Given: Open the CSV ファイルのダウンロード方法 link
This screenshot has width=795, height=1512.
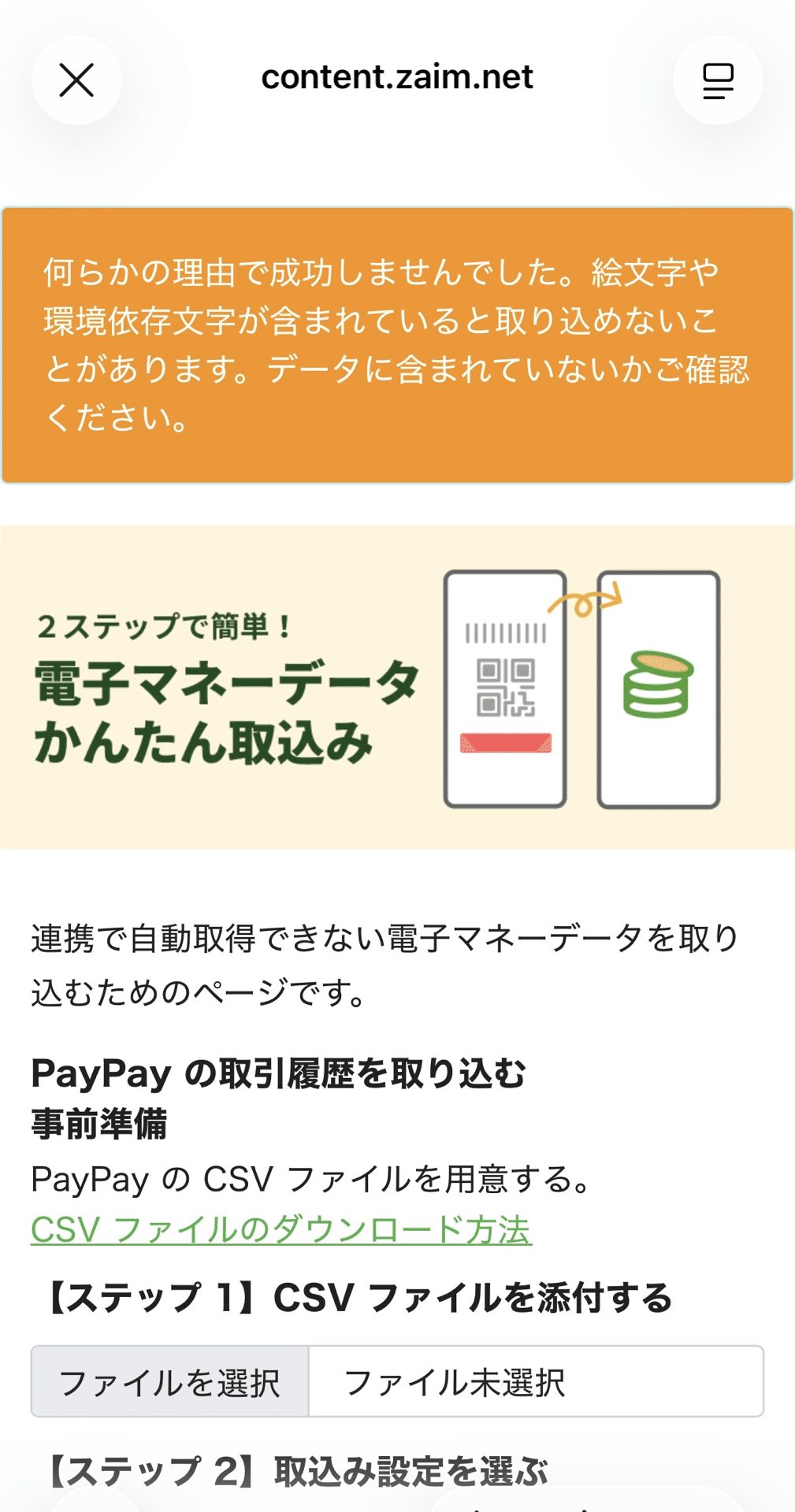Looking at the screenshot, I should click(x=280, y=1227).
